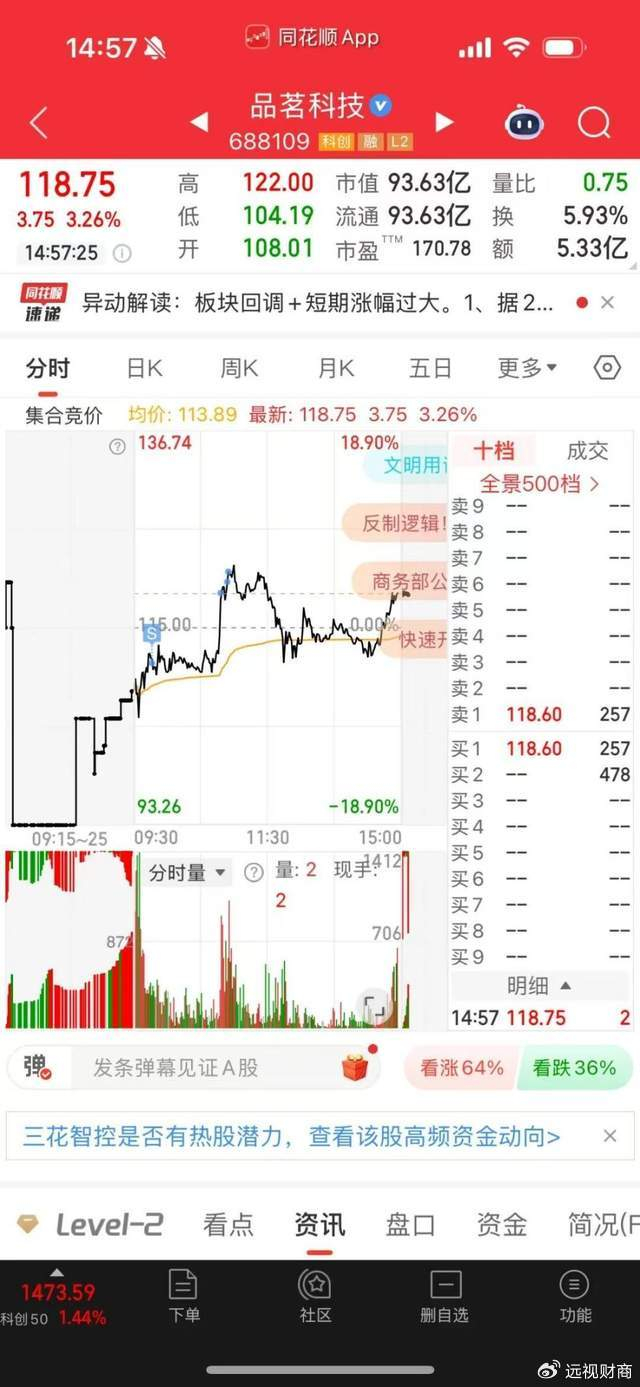Open the 下单 order button
Image resolution: width=640 pixels, height=1387 pixels.
pyautogui.click(x=184, y=1296)
